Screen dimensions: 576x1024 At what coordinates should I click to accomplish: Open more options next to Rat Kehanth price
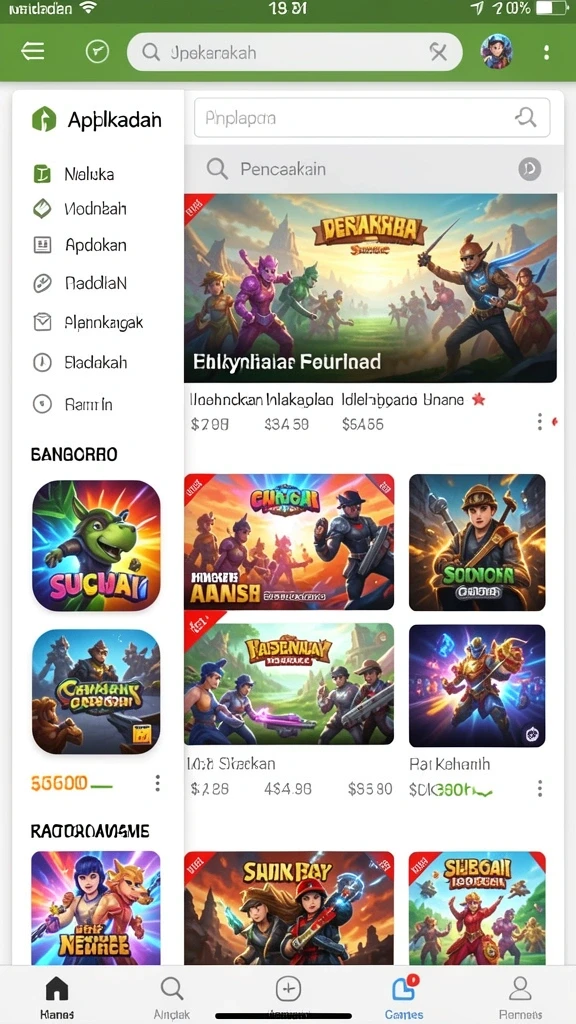click(539, 788)
